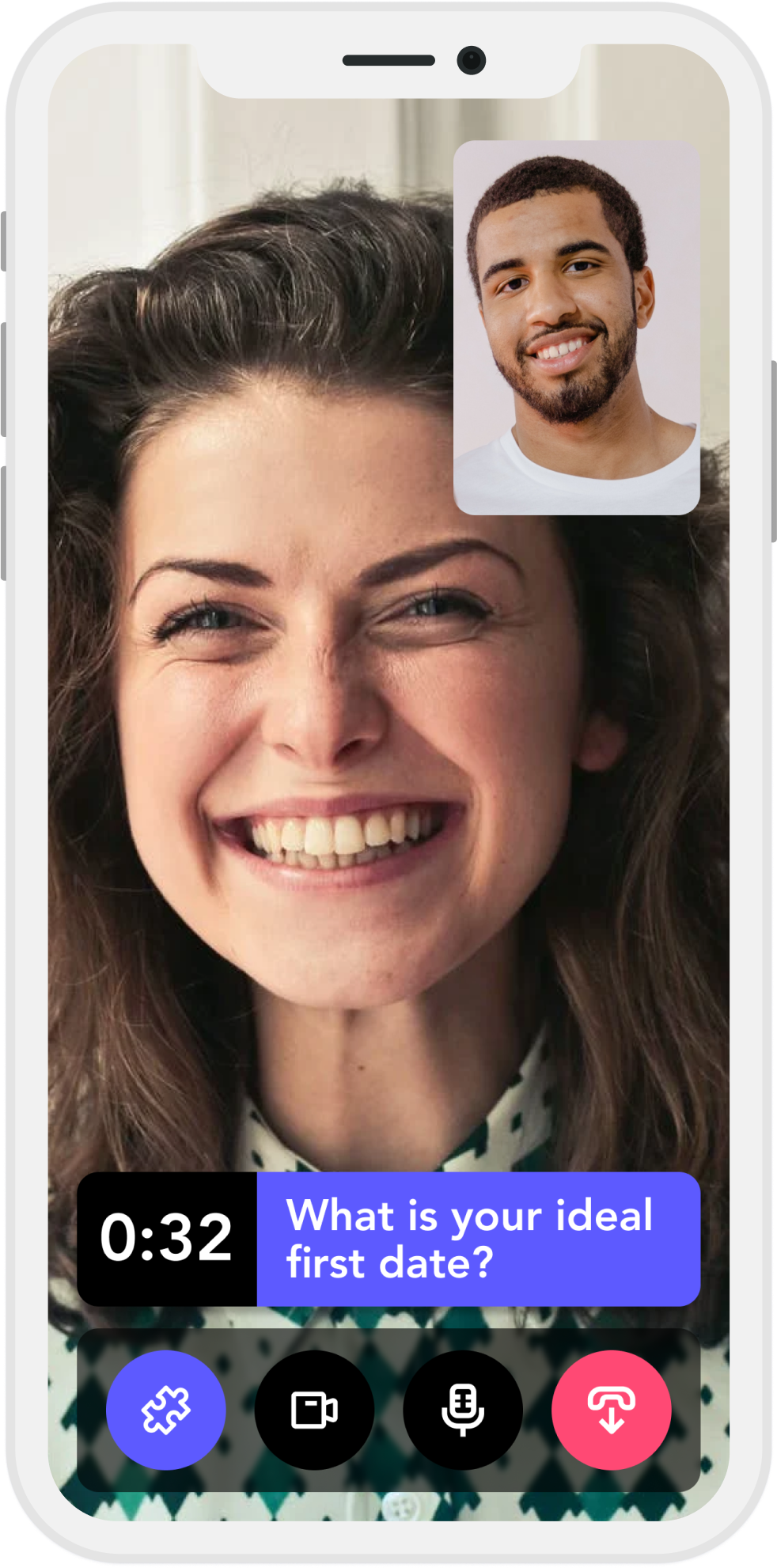Open the puzzle icebreaker button
Image resolution: width=777 pixels, height=1568 pixels.
pos(166,1410)
